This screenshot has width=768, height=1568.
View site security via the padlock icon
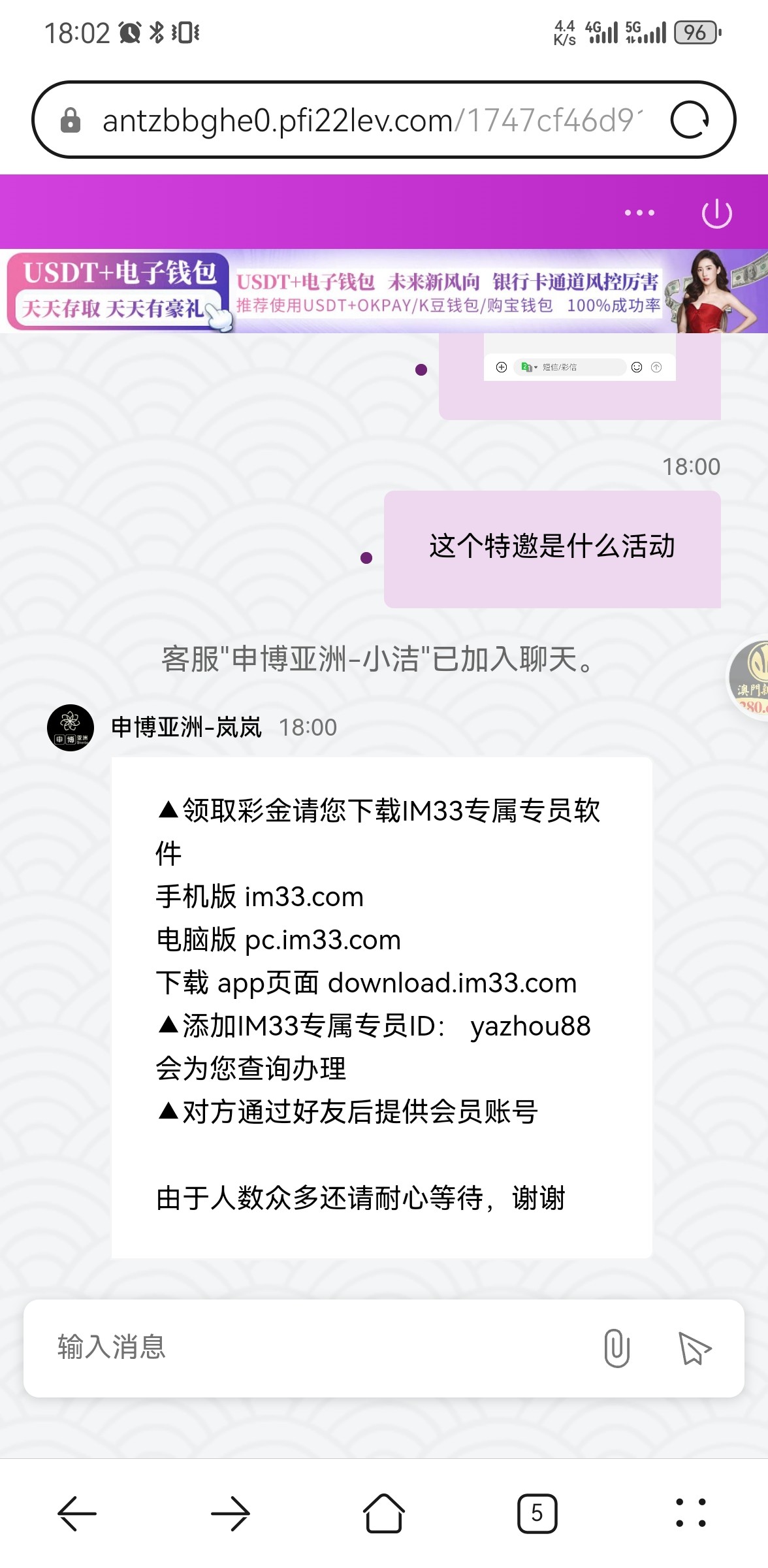[x=70, y=120]
